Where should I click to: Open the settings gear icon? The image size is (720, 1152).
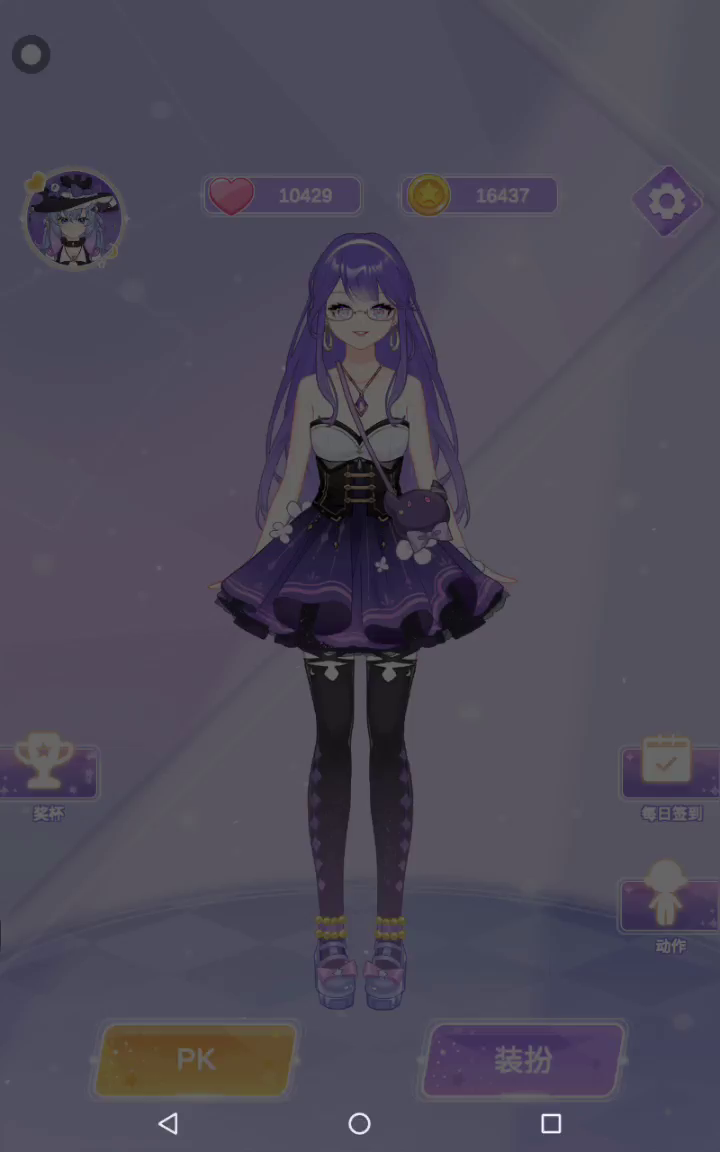pos(667,201)
